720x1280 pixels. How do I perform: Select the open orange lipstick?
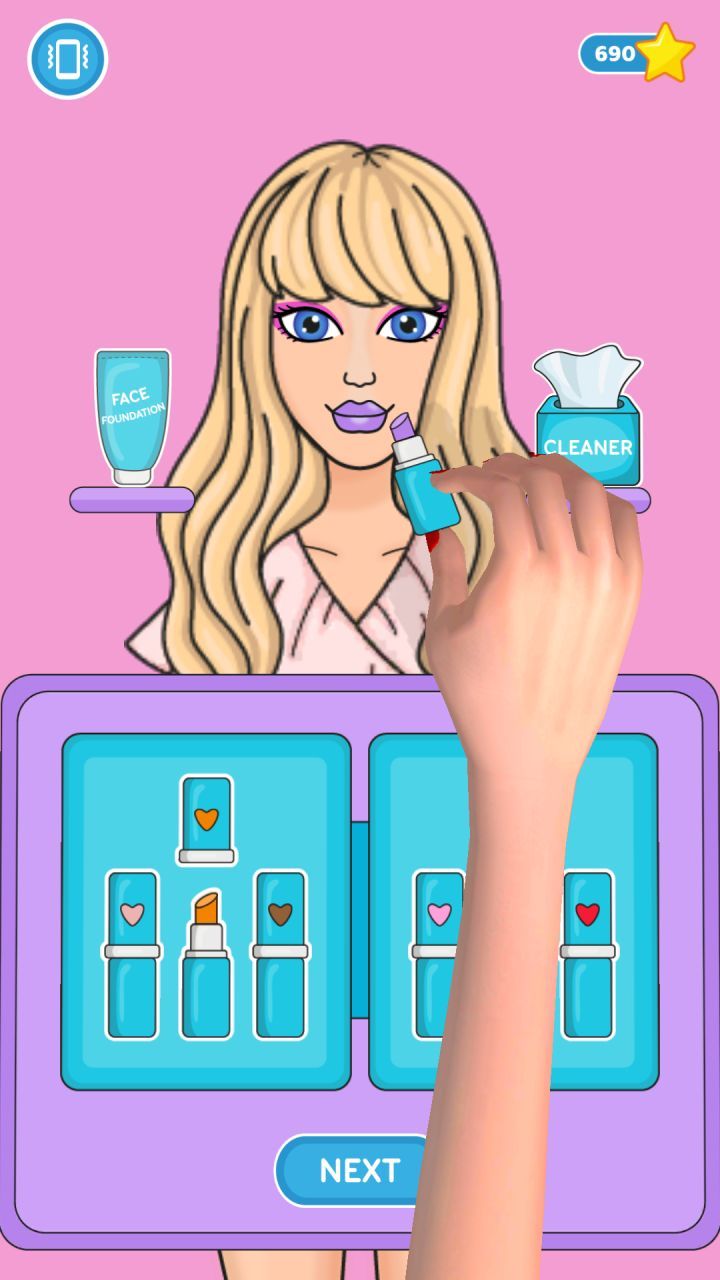(206, 964)
